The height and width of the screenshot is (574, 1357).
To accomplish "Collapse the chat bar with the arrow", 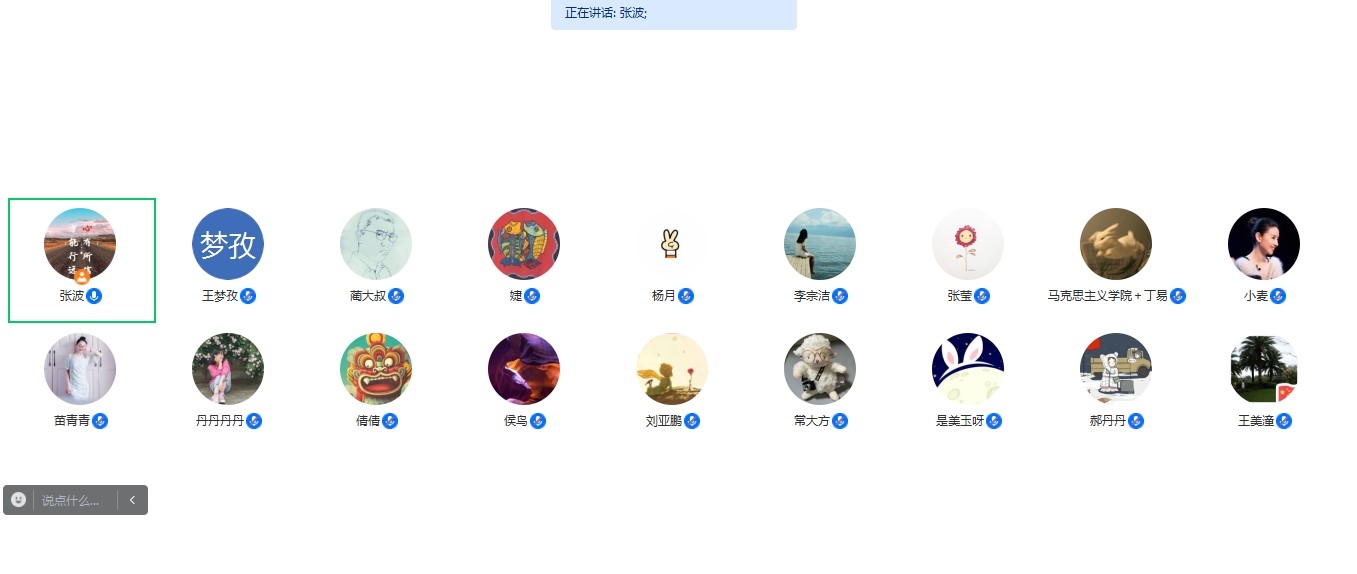I will (132, 500).
